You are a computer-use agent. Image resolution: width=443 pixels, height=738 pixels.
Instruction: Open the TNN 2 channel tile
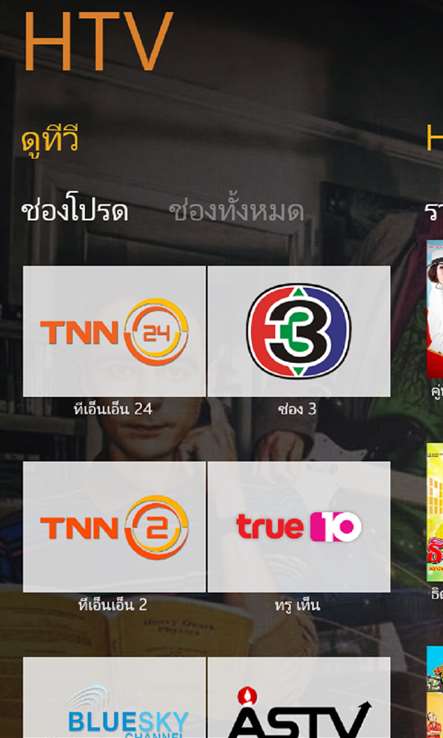click(114, 527)
